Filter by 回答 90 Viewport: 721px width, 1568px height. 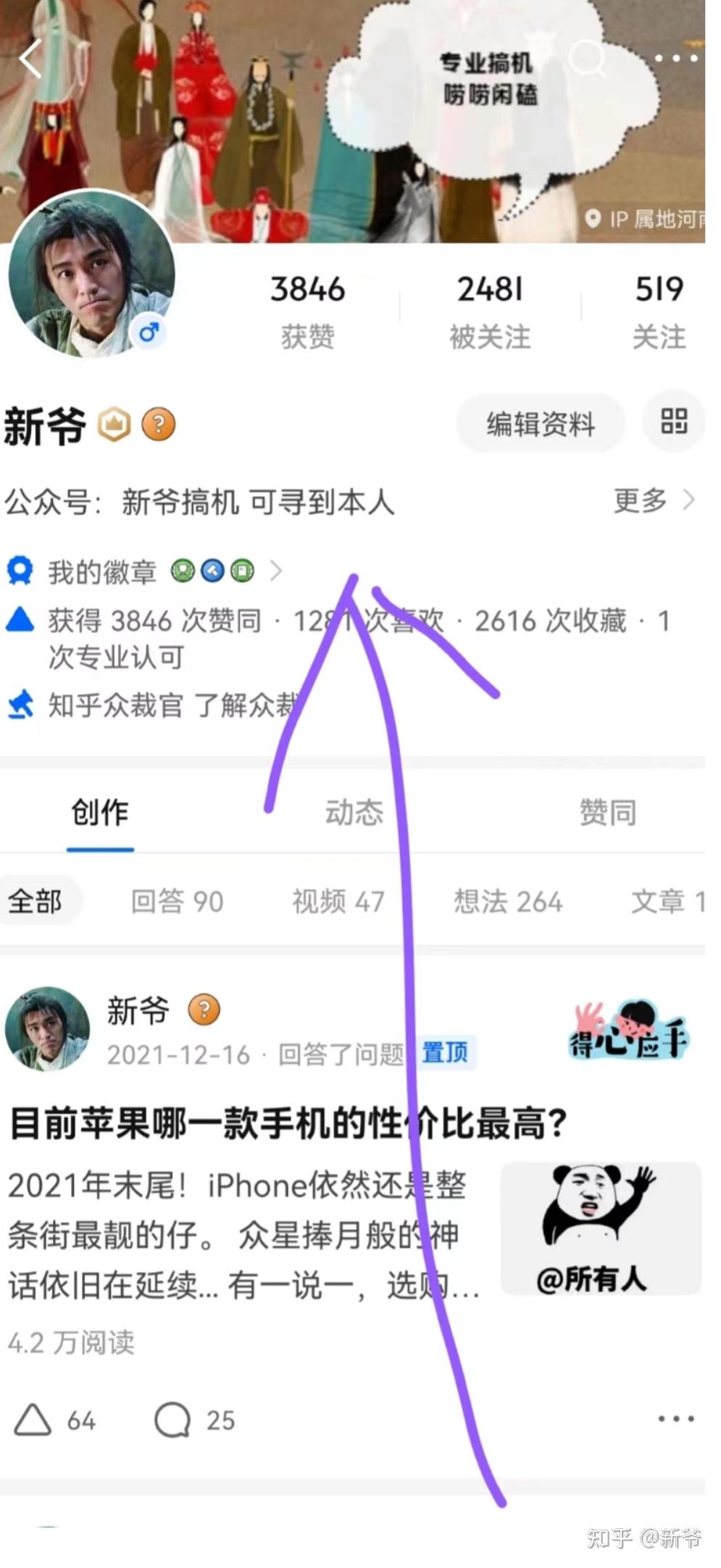tap(177, 902)
